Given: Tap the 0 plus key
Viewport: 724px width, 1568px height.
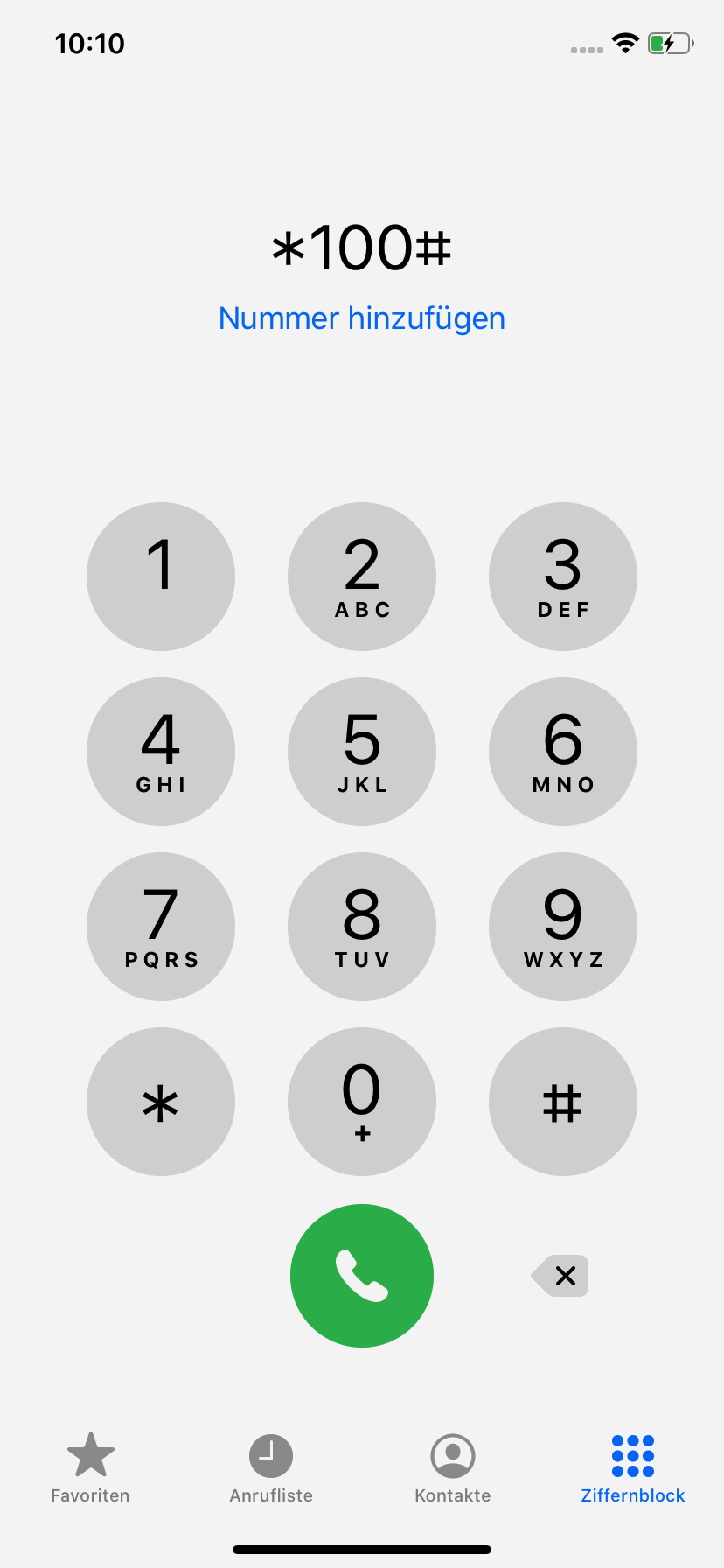Looking at the screenshot, I should 362,1102.
